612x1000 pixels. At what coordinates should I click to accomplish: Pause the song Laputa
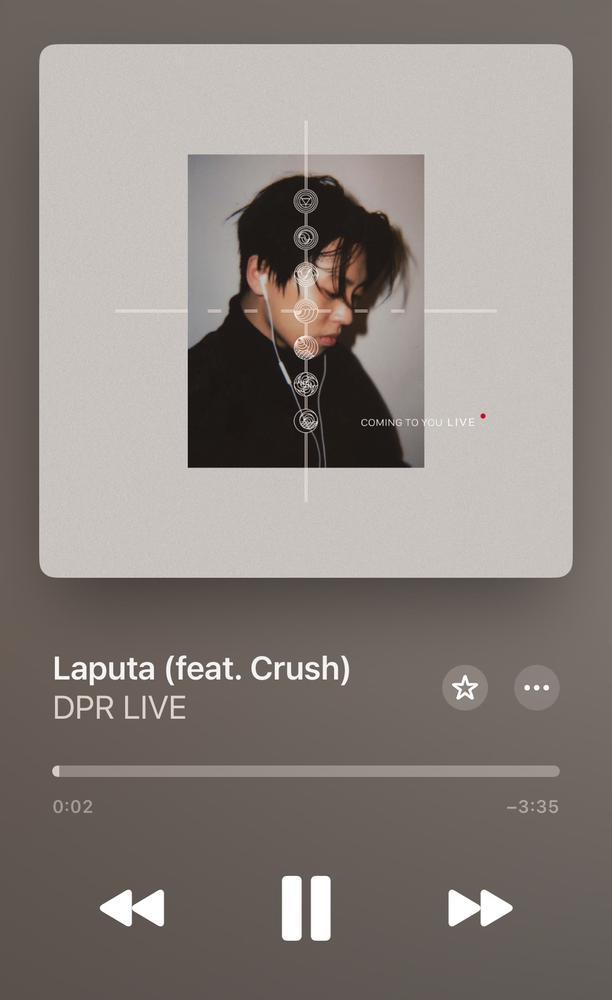(x=306, y=908)
